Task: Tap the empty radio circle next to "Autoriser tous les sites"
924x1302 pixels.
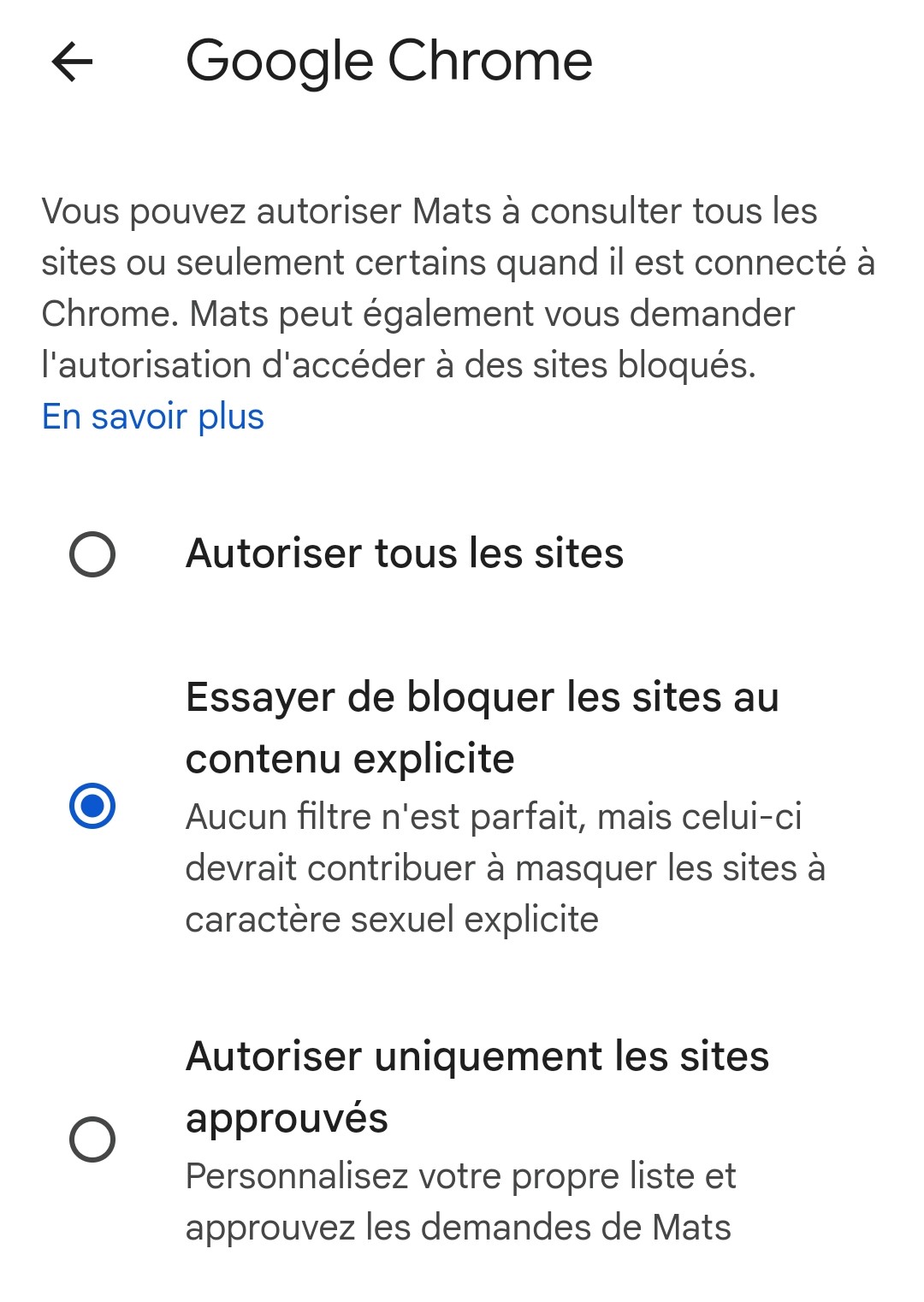Action: (92, 553)
